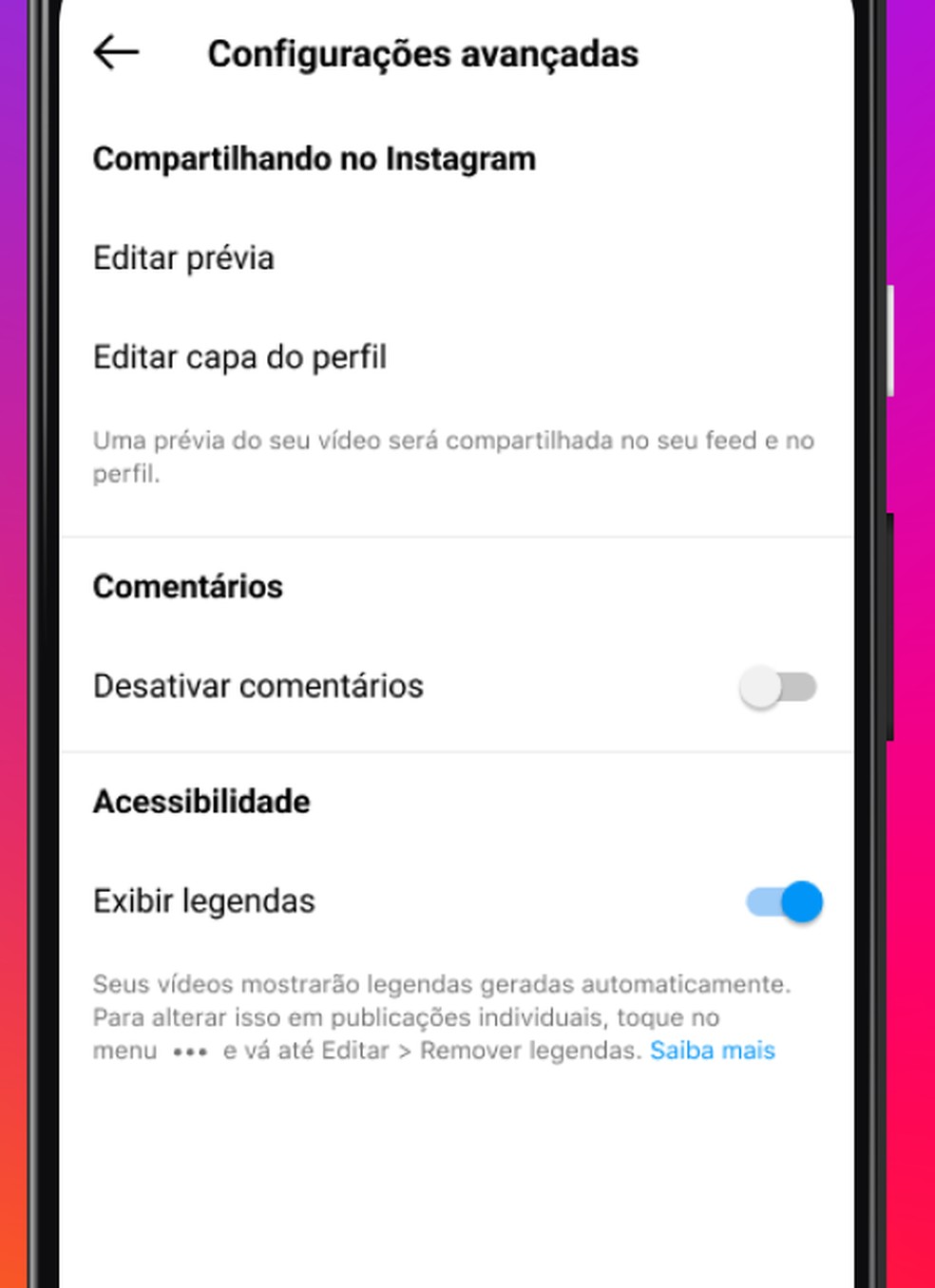Open the "Saiba mais" link
Screen dimensions: 935x1288
pyautogui.click(x=713, y=1051)
